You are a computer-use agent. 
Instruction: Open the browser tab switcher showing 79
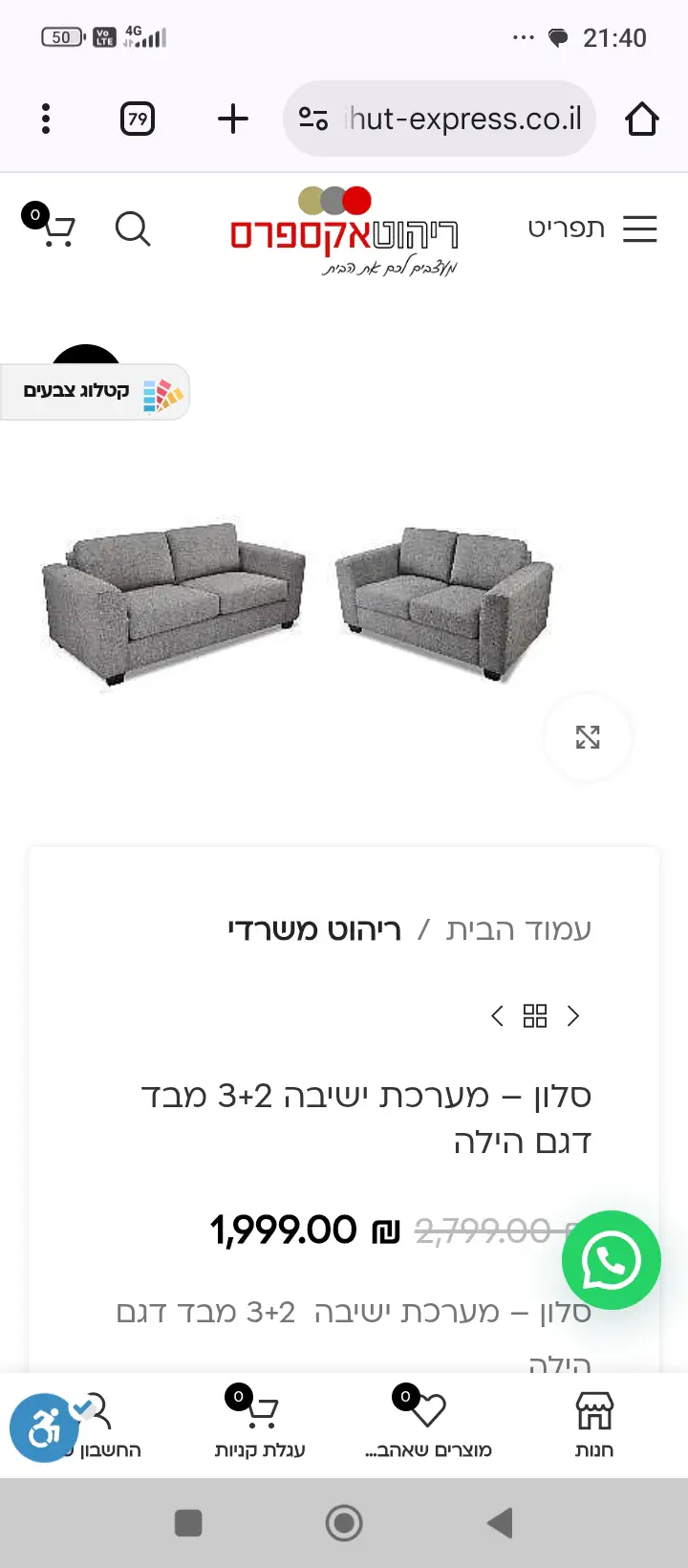(x=138, y=119)
